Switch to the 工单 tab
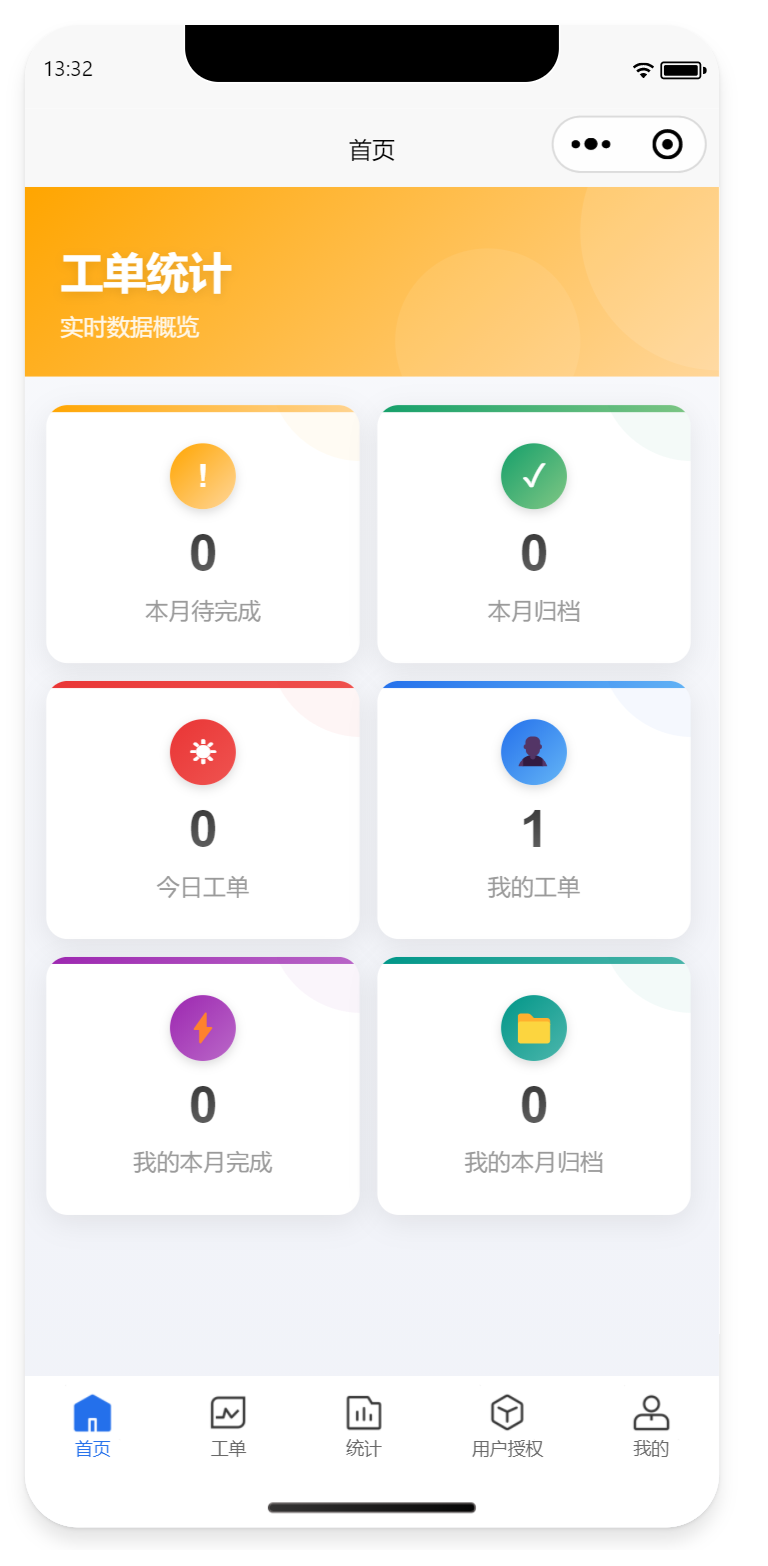The width and height of the screenshot is (768, 1566). point(228,1426)
